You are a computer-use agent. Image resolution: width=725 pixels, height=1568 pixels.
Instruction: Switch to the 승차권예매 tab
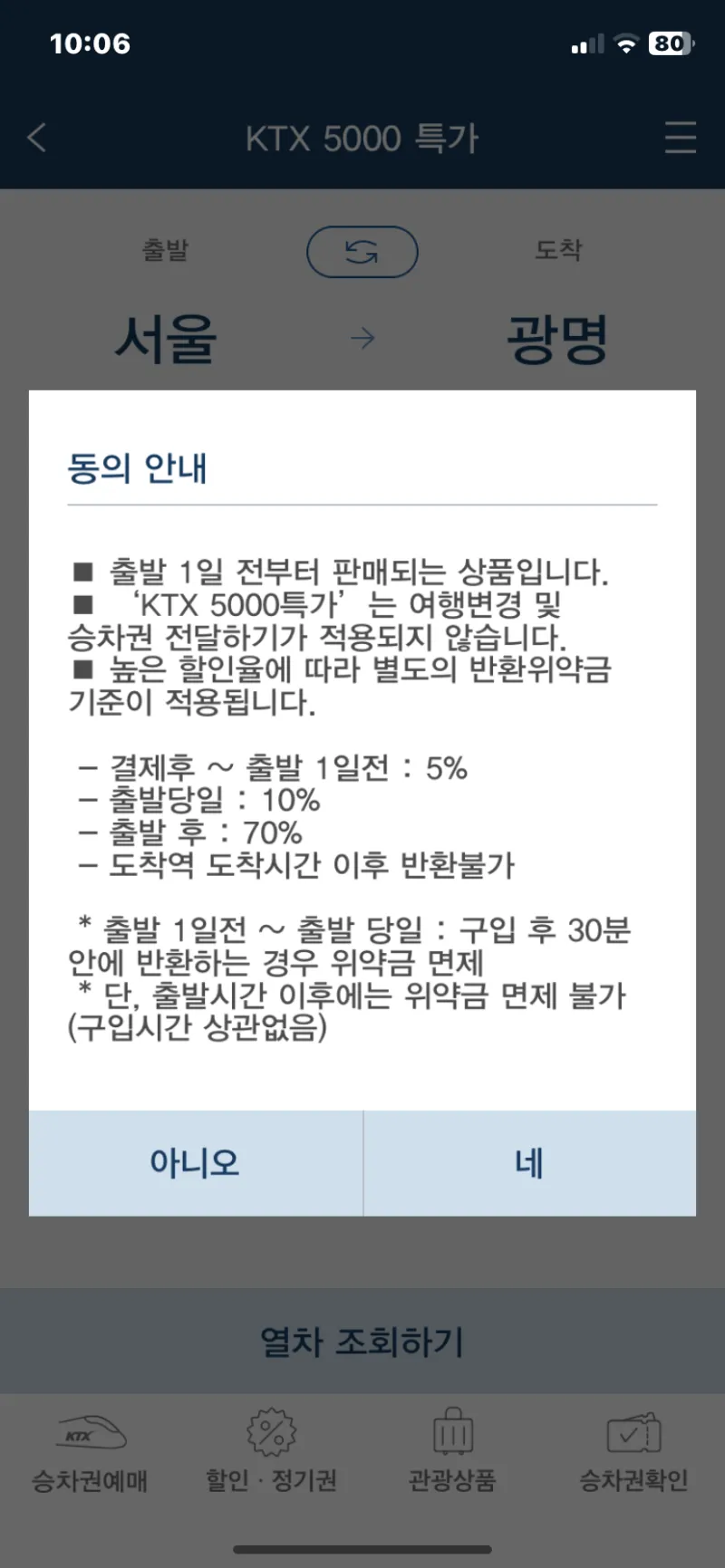(x=91, y=1453)
